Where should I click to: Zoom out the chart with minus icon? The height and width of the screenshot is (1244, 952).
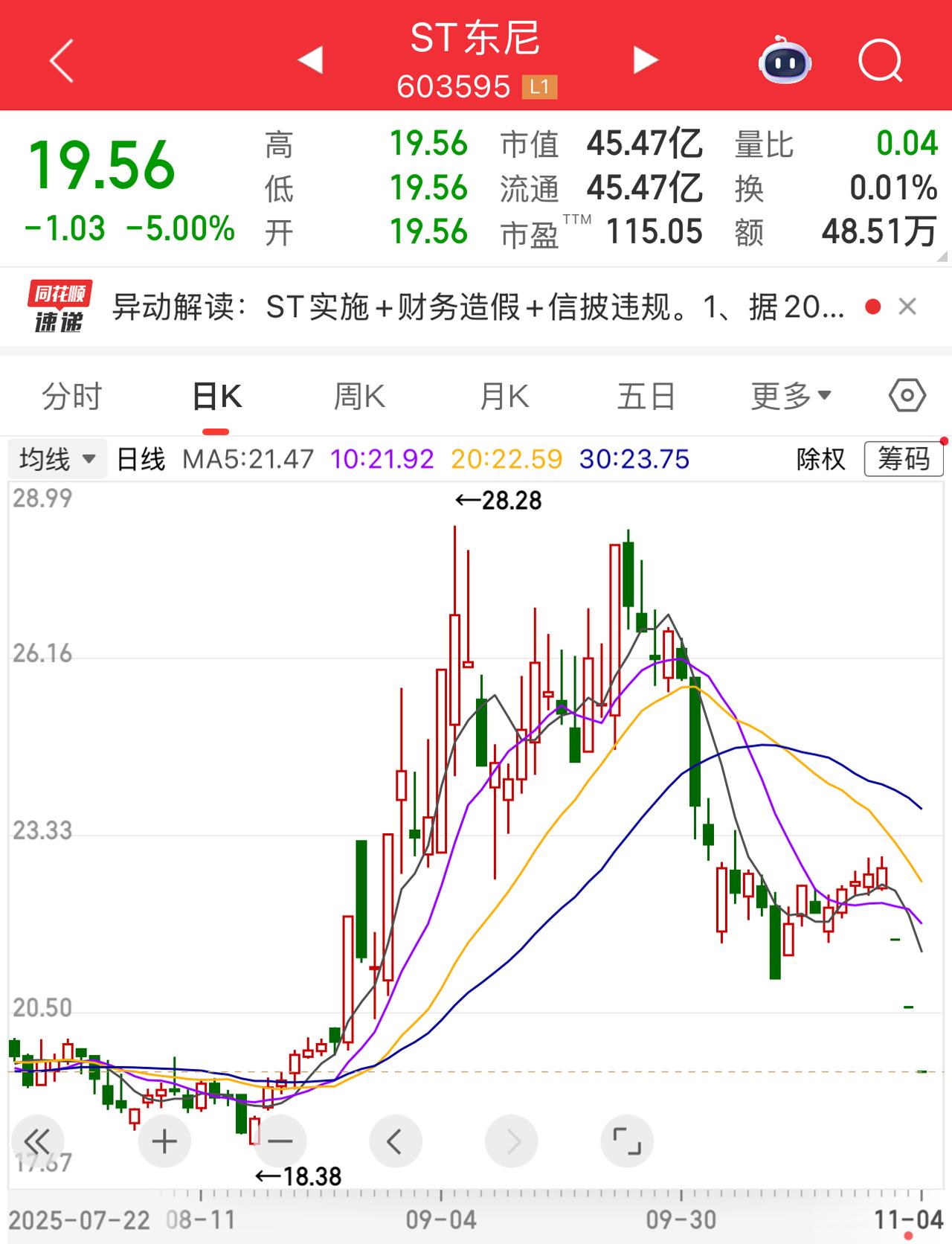[280, 1141]
